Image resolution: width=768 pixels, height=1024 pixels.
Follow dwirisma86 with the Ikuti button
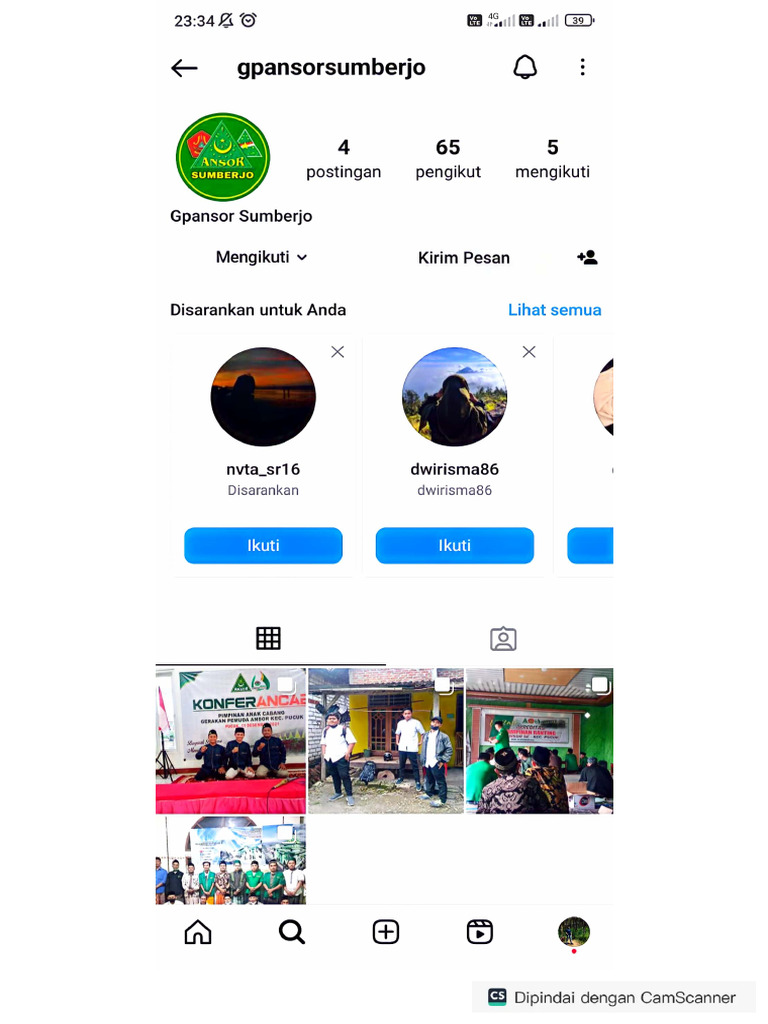pos(454,546)
